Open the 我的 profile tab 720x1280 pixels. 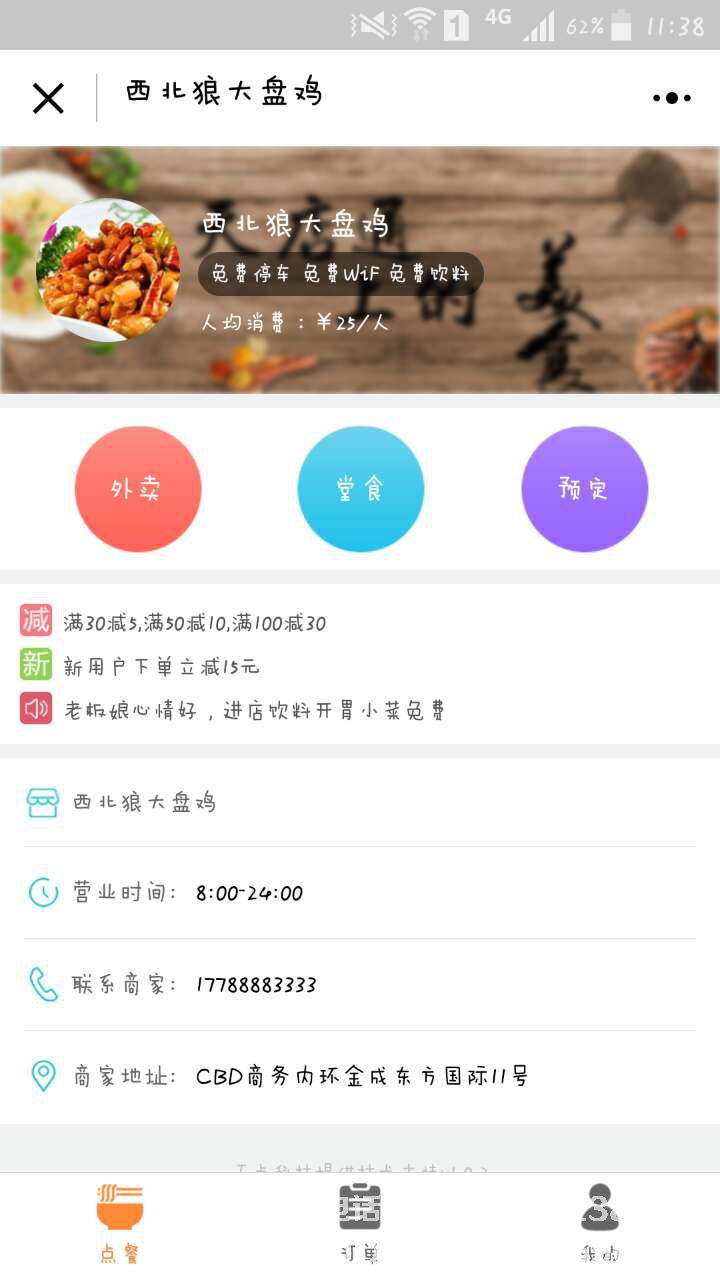[x=599, y=1222]
